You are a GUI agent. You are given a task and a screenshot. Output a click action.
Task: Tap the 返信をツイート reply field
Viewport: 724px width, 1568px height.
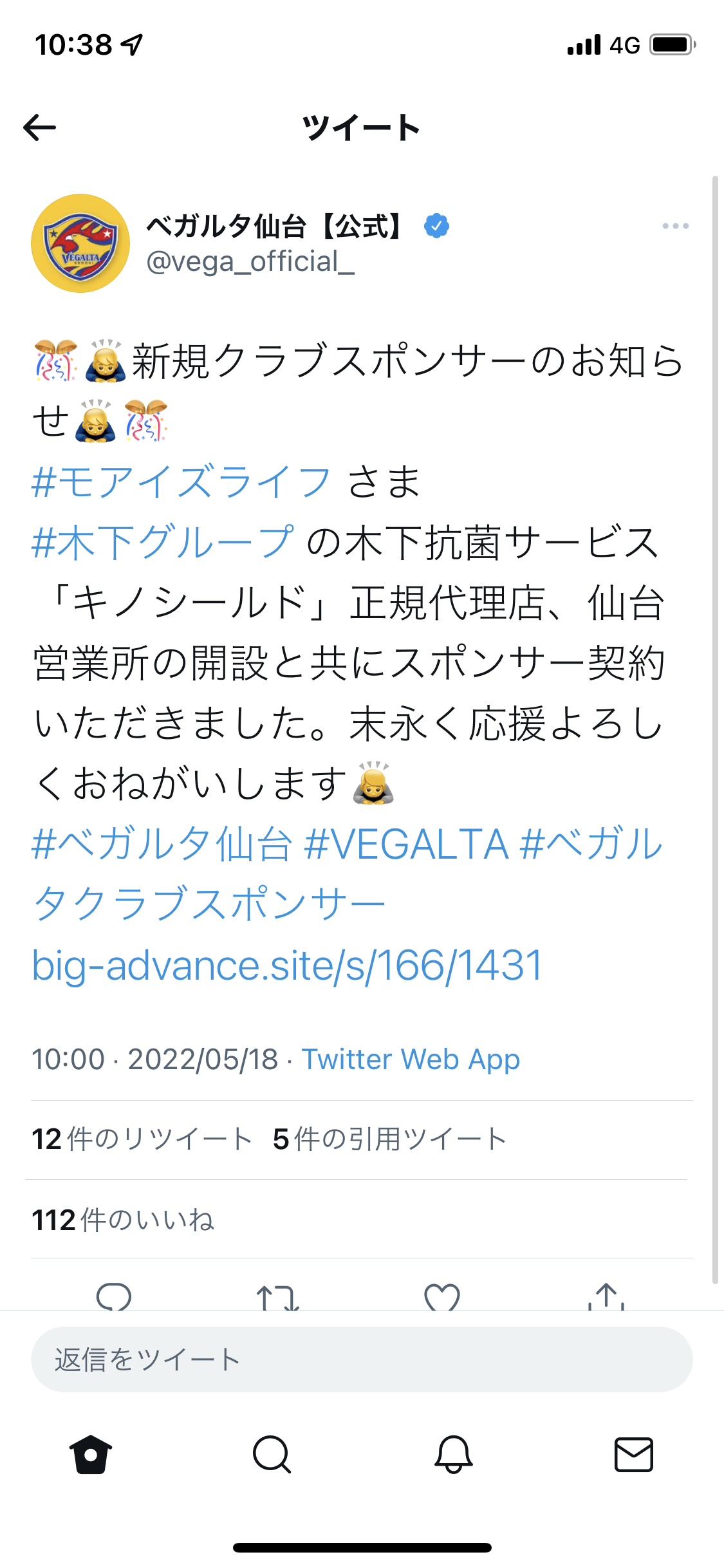(362, 1359)
